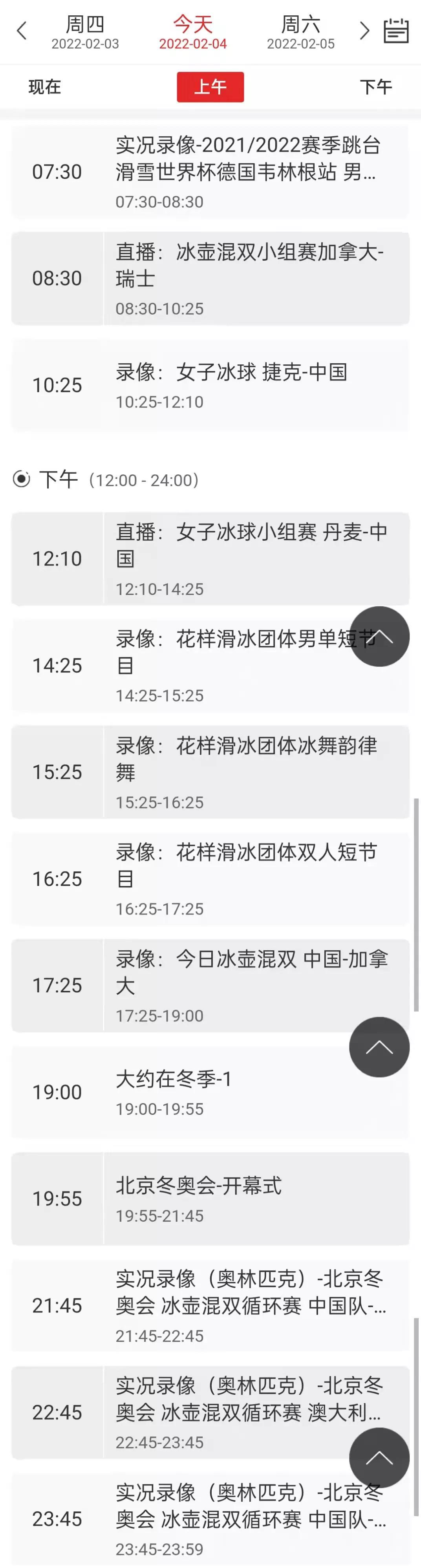
Task: Select the 下午 afternoon segment
Action: click(x=375, y=87)
